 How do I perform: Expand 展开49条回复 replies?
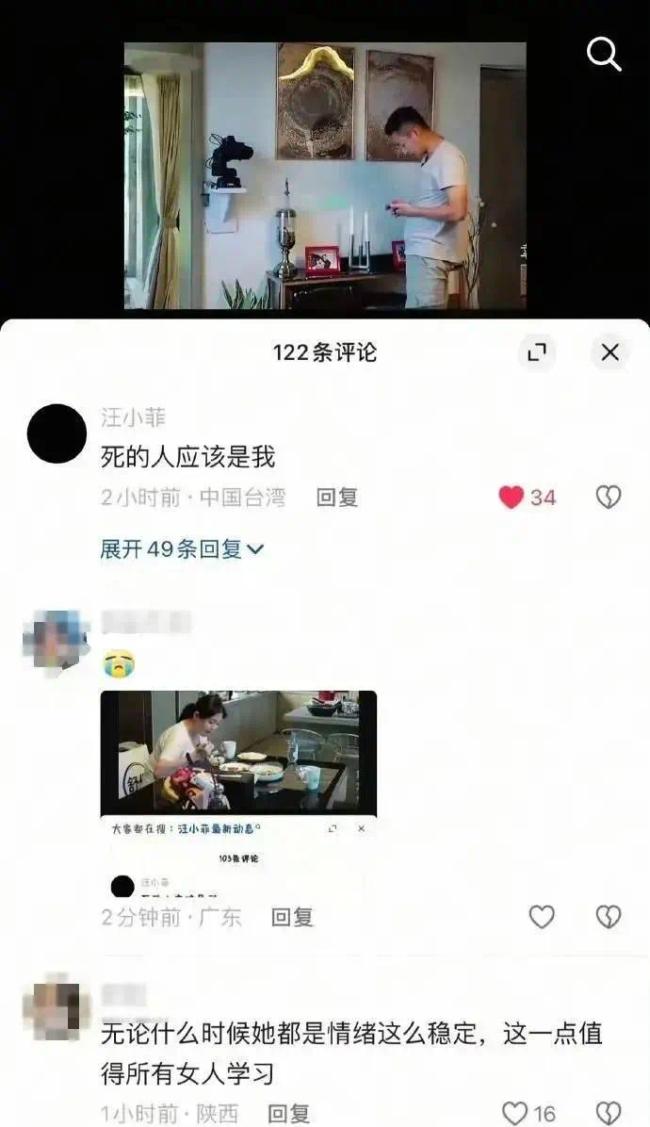(182, 549)
